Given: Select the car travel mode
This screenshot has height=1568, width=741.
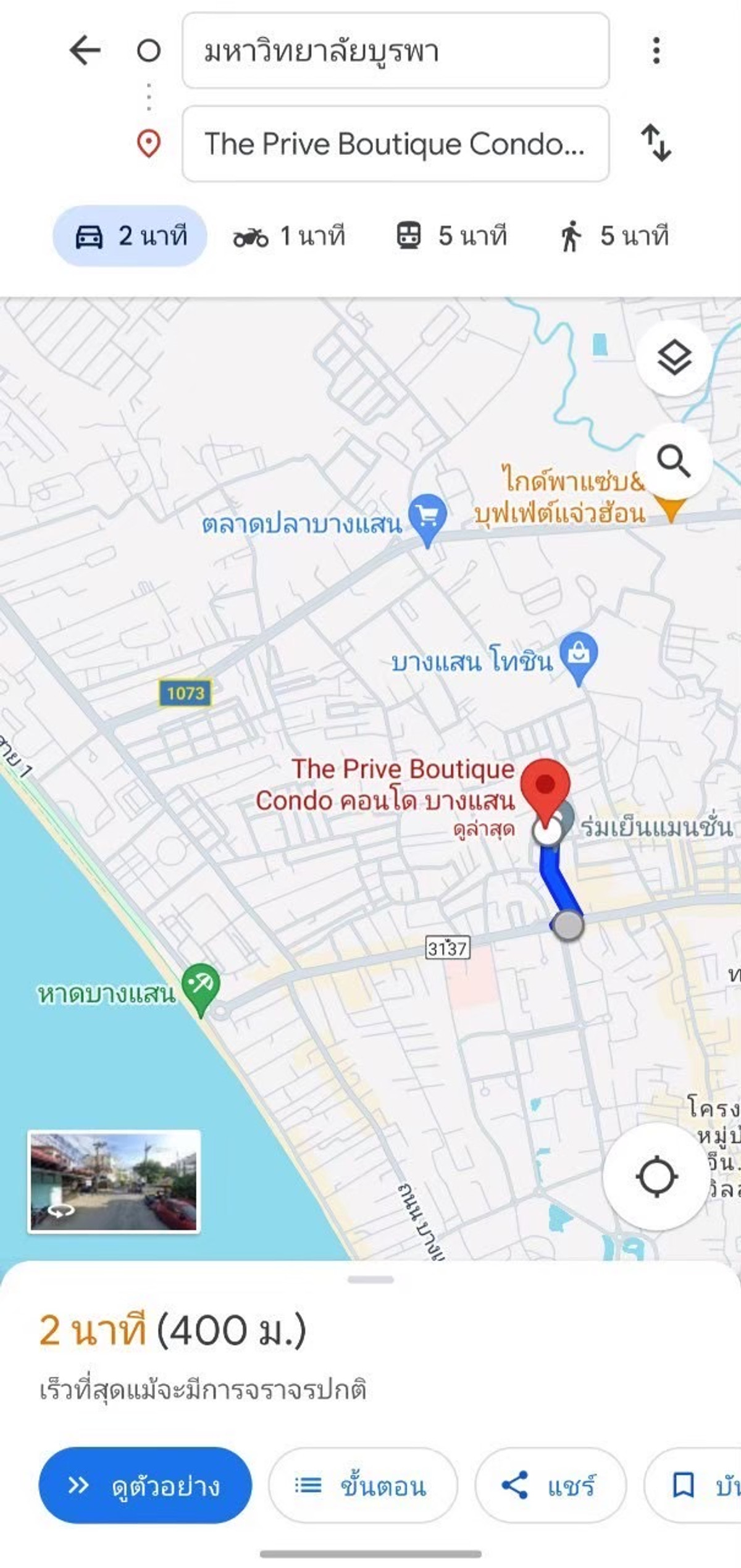Looking at the screenshot, I should 130,236.
